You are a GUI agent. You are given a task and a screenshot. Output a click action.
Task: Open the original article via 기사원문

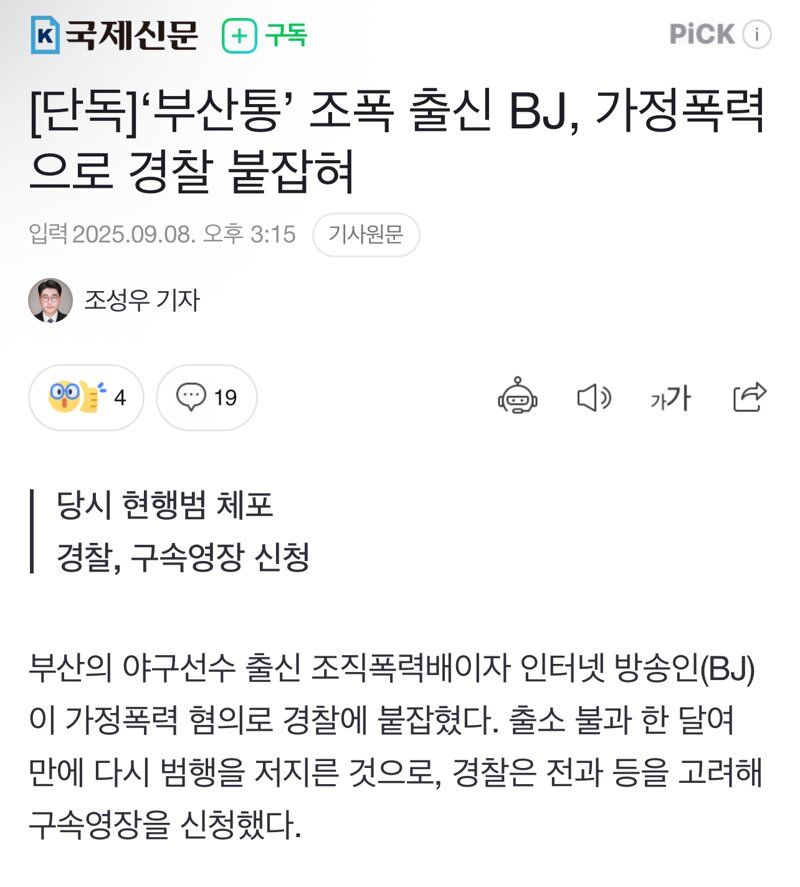[365, 235]
